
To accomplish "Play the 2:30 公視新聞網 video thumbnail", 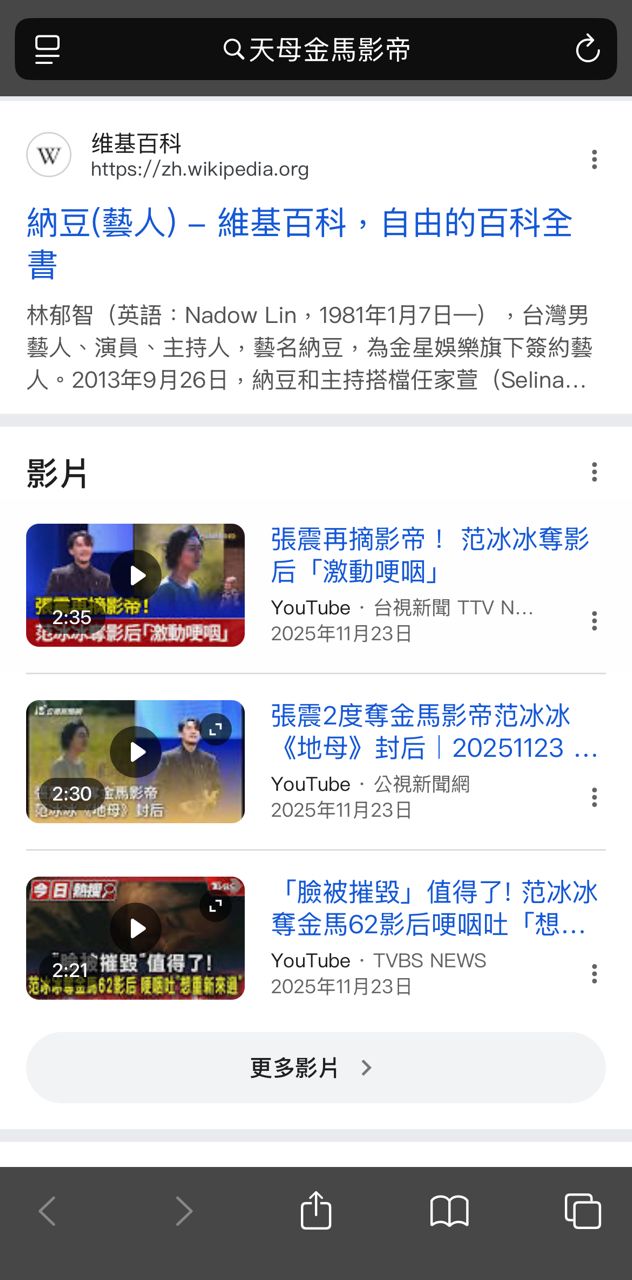I will 135,761.
